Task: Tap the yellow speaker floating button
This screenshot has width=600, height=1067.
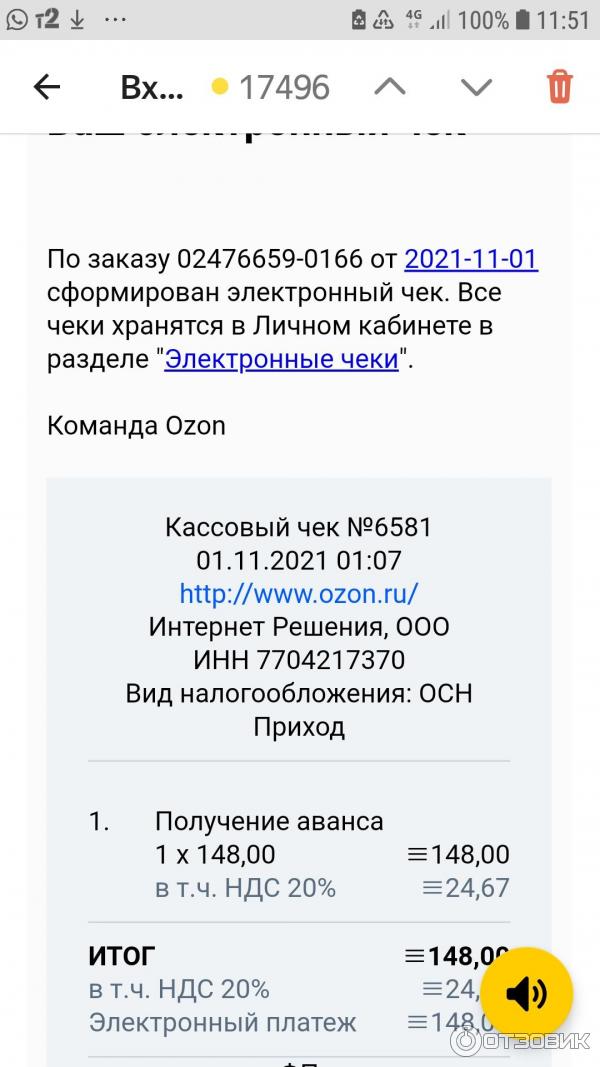Action: [x=526, y=994]
